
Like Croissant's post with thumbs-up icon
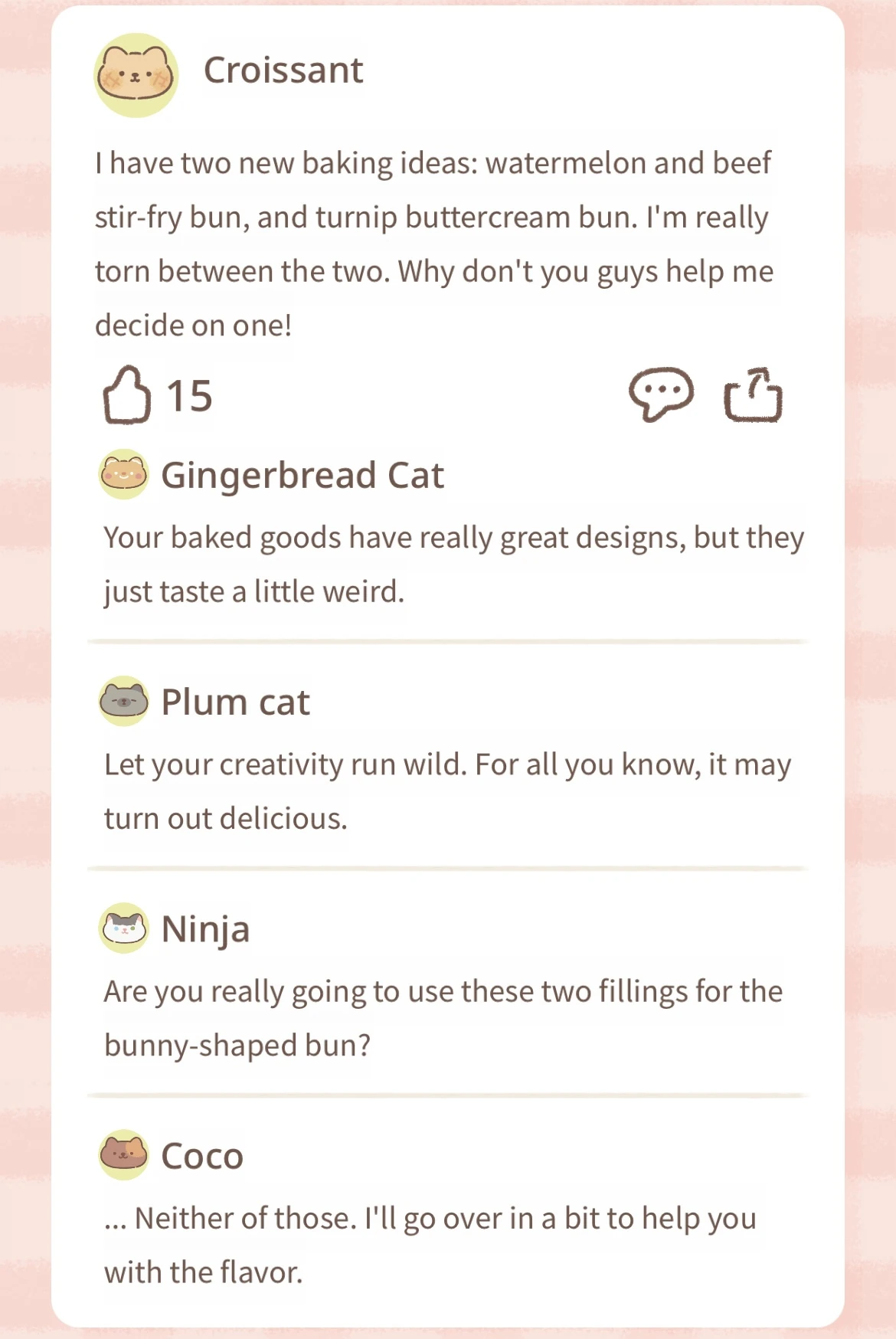point(127,395)
